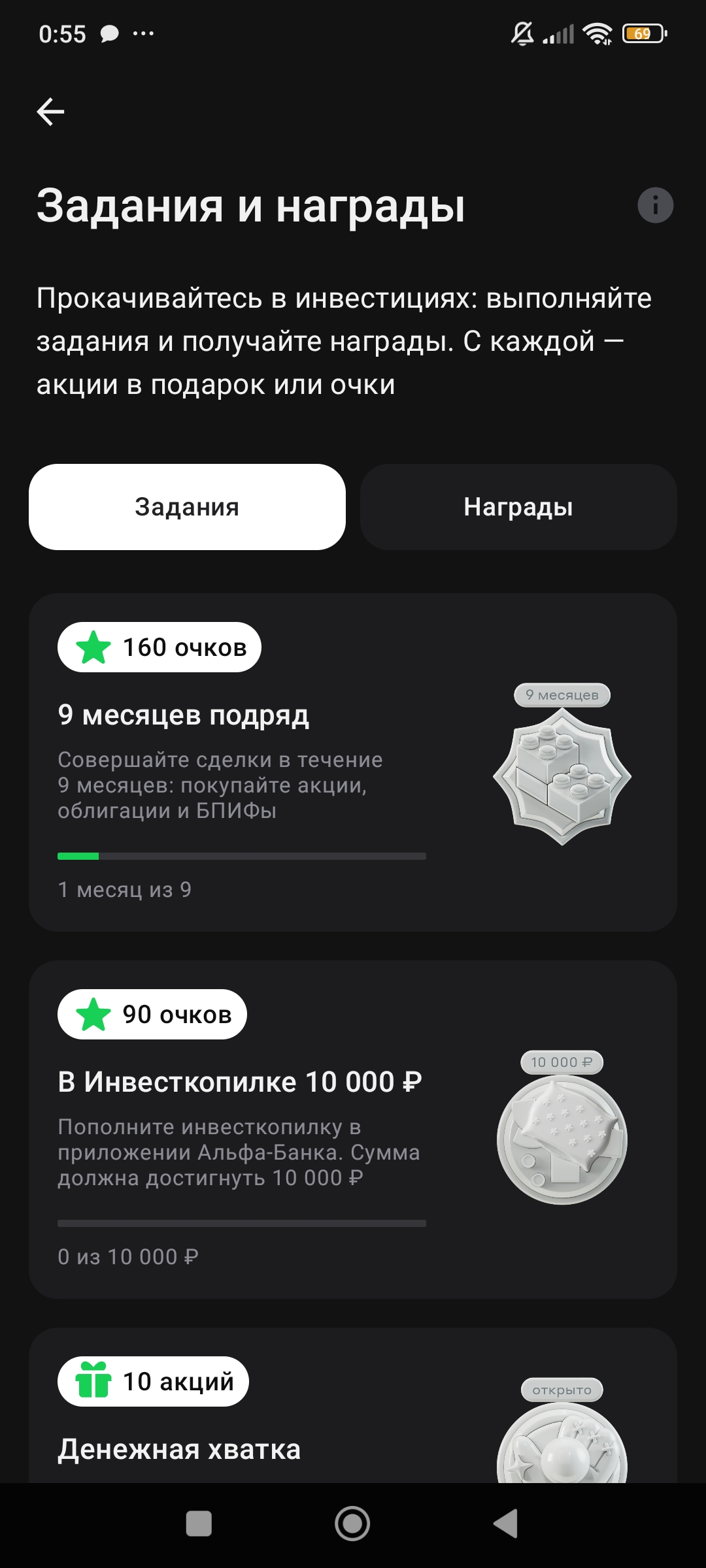Image resolution: width=706 pixels, height=1568 pixels.
Task: Open the Денежная хватка task card
Action: (x=353, y=1405)
